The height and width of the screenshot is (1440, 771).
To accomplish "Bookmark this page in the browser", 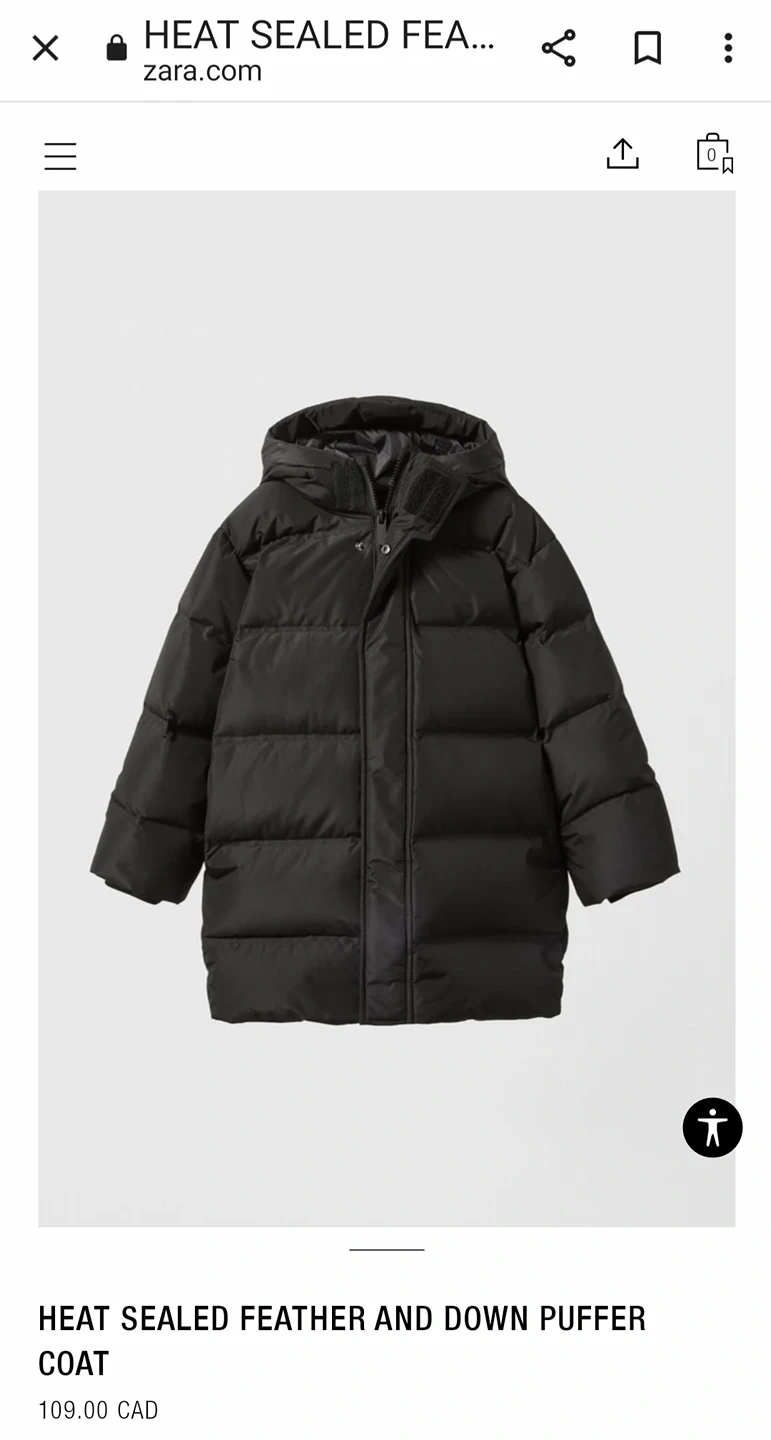I will [x=647, y=48].
